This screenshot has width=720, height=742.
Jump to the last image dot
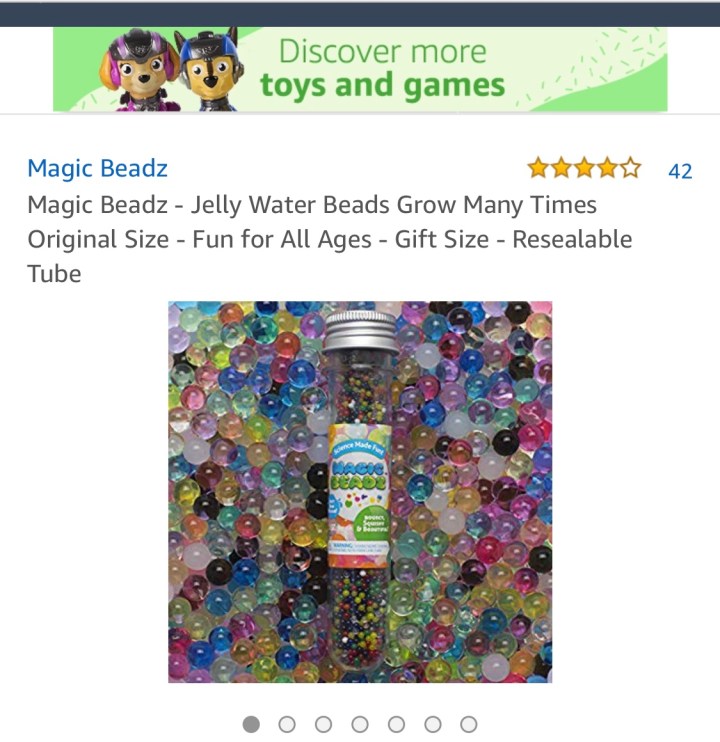tap(468, 724)
